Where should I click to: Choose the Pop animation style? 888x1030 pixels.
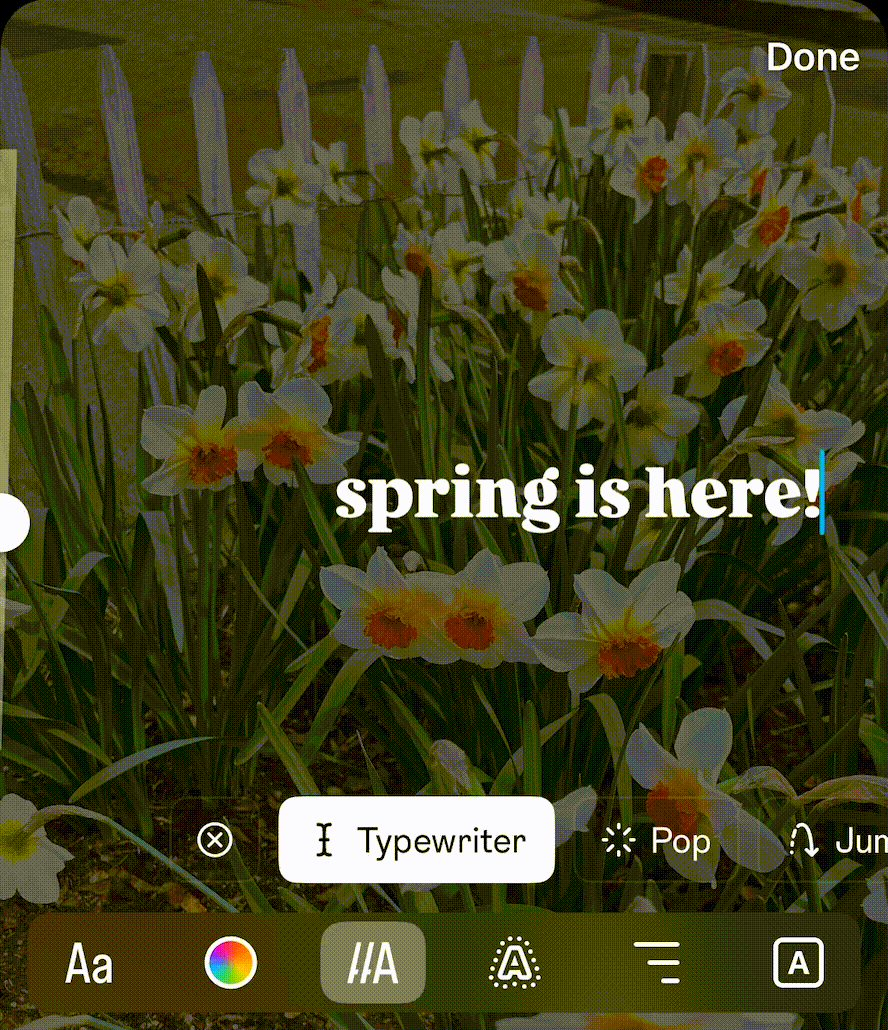point(658,841)
